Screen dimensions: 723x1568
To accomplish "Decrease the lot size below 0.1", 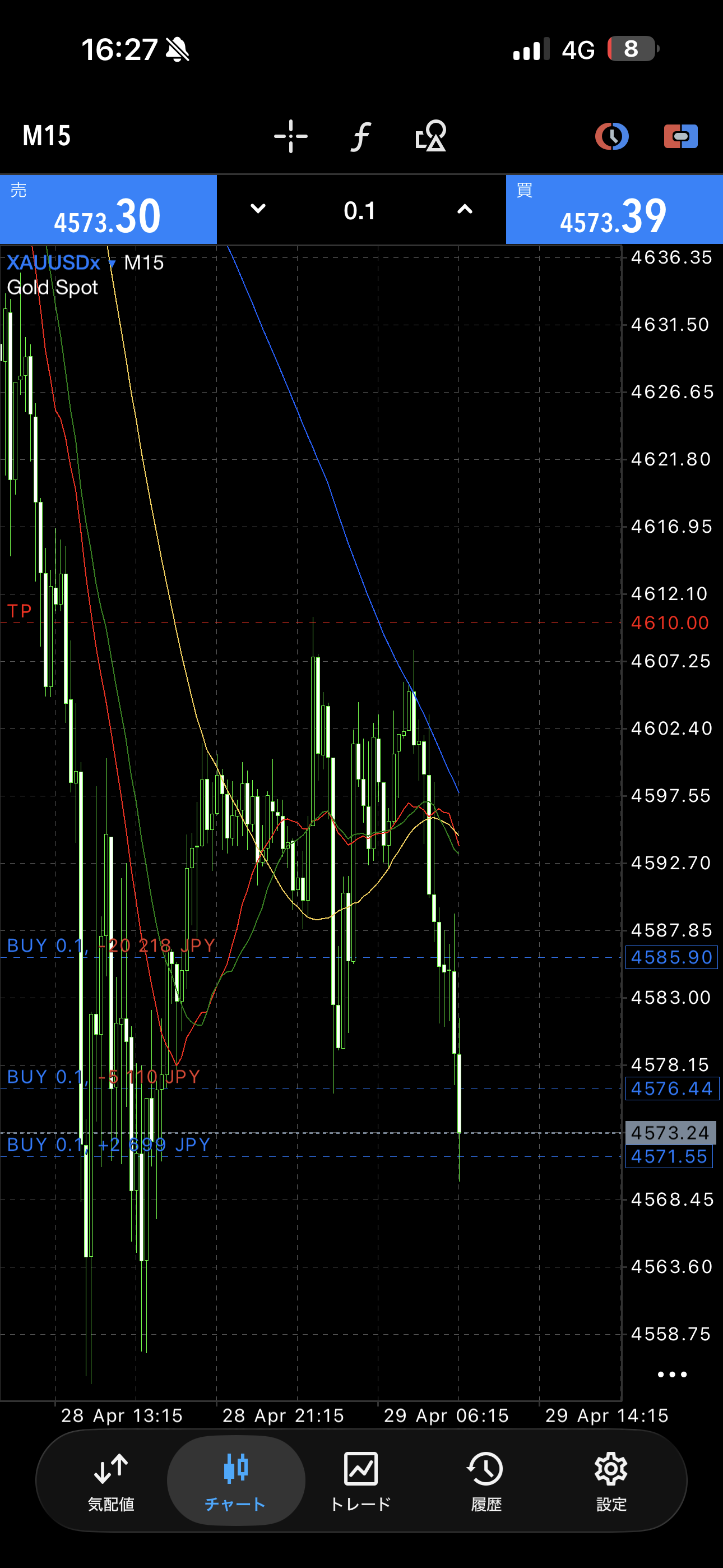I will [258, 209].
